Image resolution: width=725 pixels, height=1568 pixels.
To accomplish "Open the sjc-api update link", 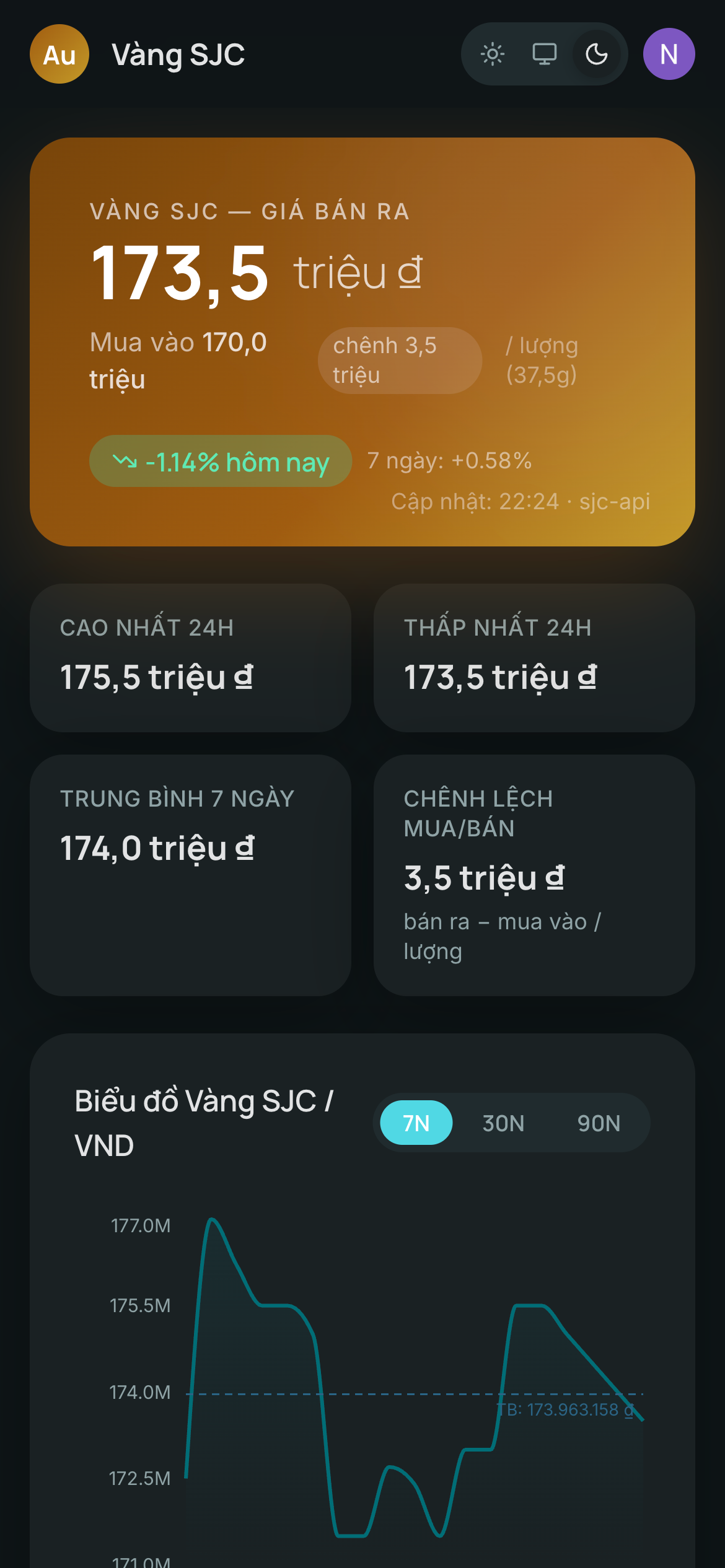I will 614,502.
